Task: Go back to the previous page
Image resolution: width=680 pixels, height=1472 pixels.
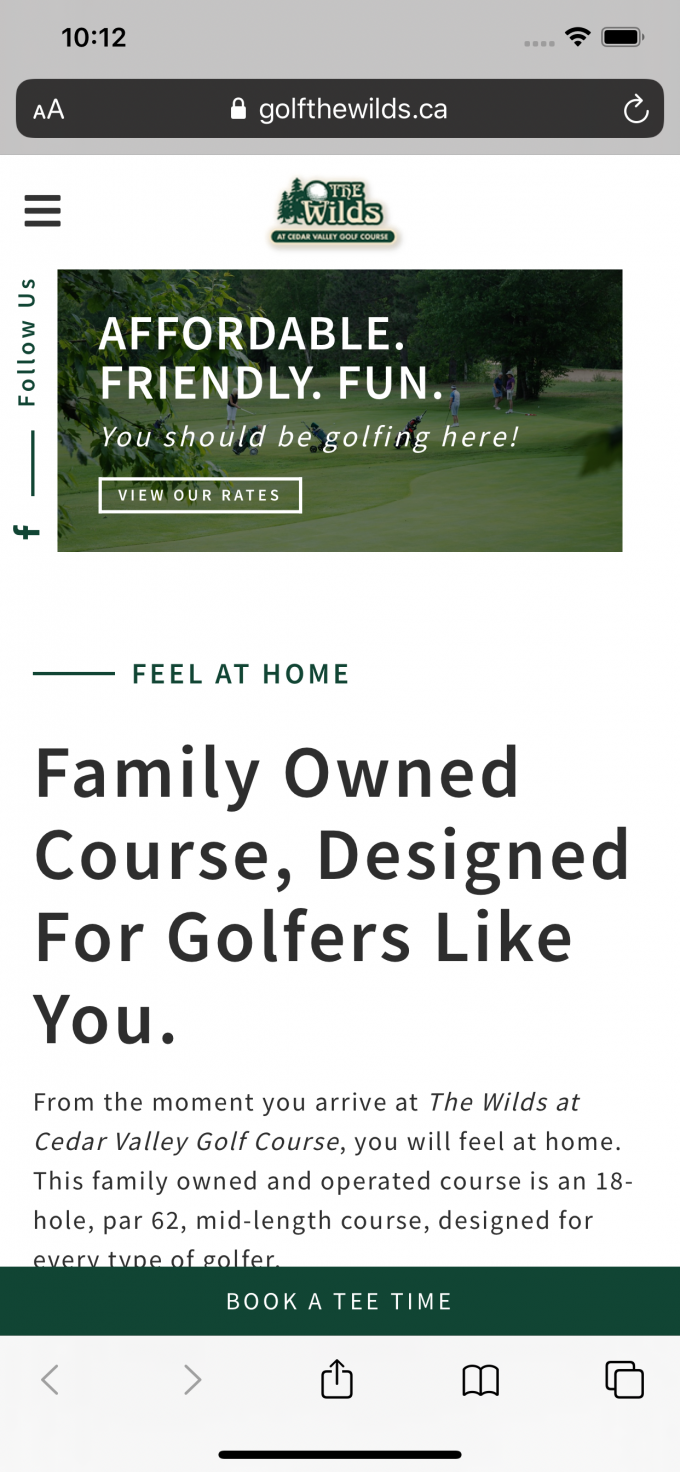Action: 50,1381
